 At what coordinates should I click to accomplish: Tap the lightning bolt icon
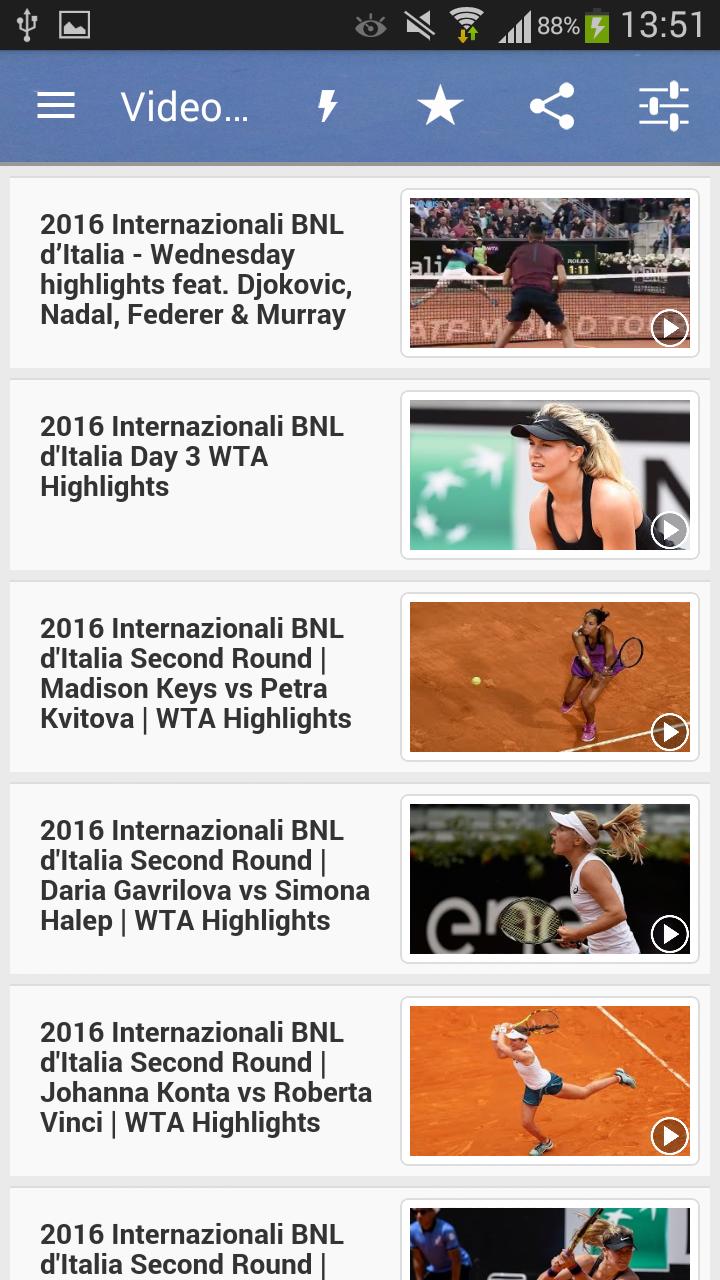pyautogui.click(x=327, y=106)
